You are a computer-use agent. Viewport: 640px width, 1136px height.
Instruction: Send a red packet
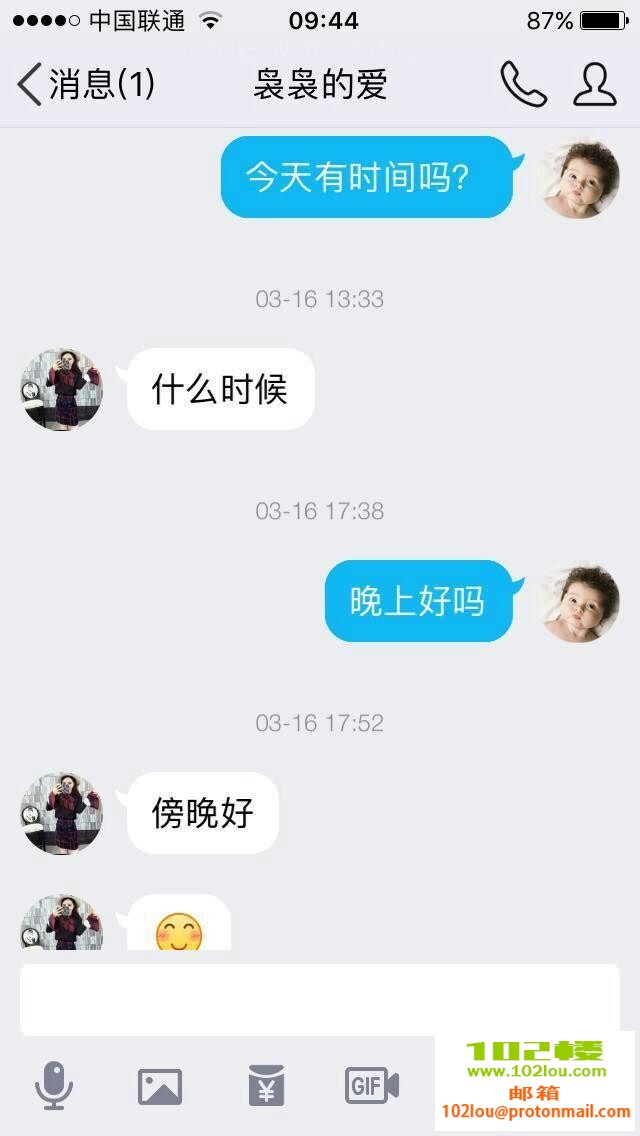[x=267, y=1086]
